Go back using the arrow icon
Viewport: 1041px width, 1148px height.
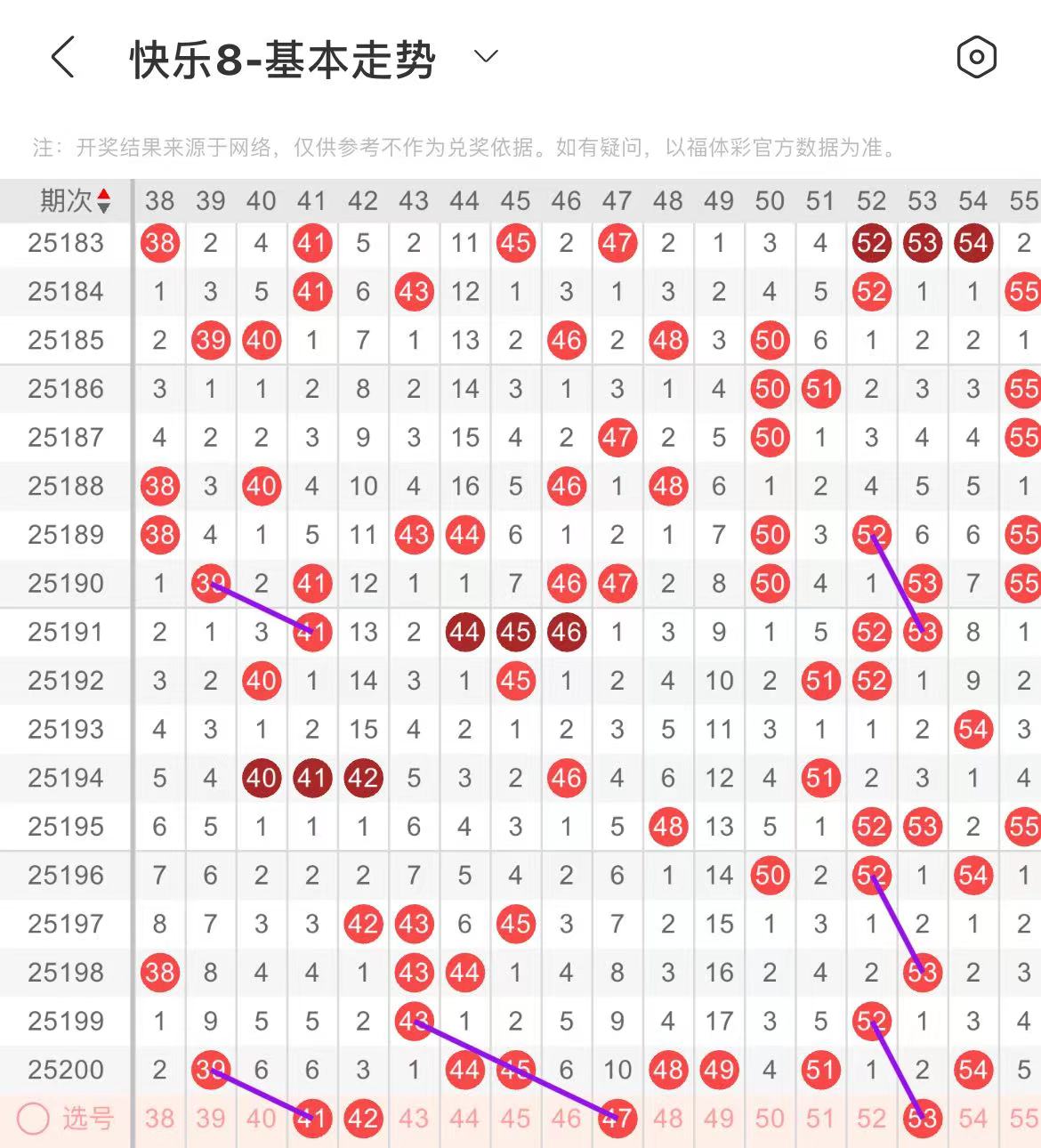(x=62, y=58)
